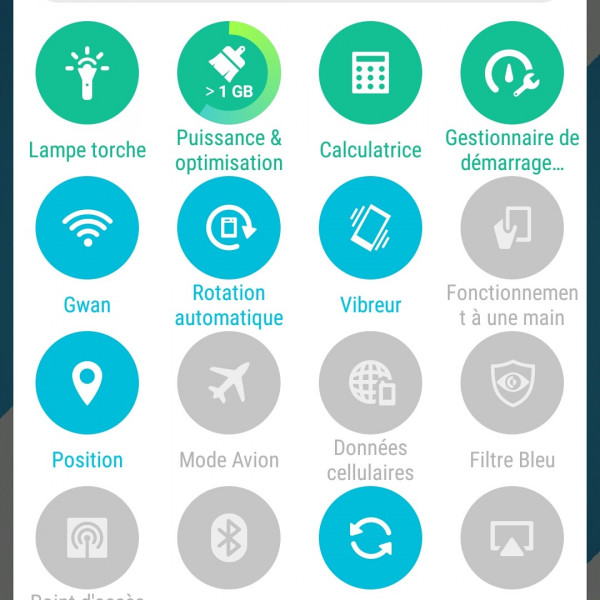The width and height of the screenshot is (600, 600).
Task: Toggle the Vibreur sound mode
Action: tap(371, 228)
